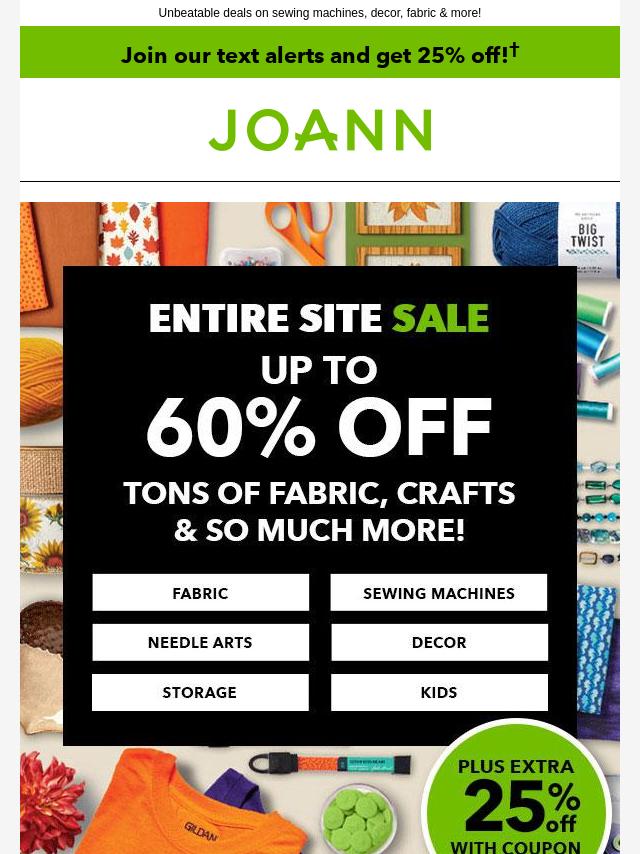Tap the text alerts 25% off banner
This screenshot has width=640, height=854.
coord(320,54)
